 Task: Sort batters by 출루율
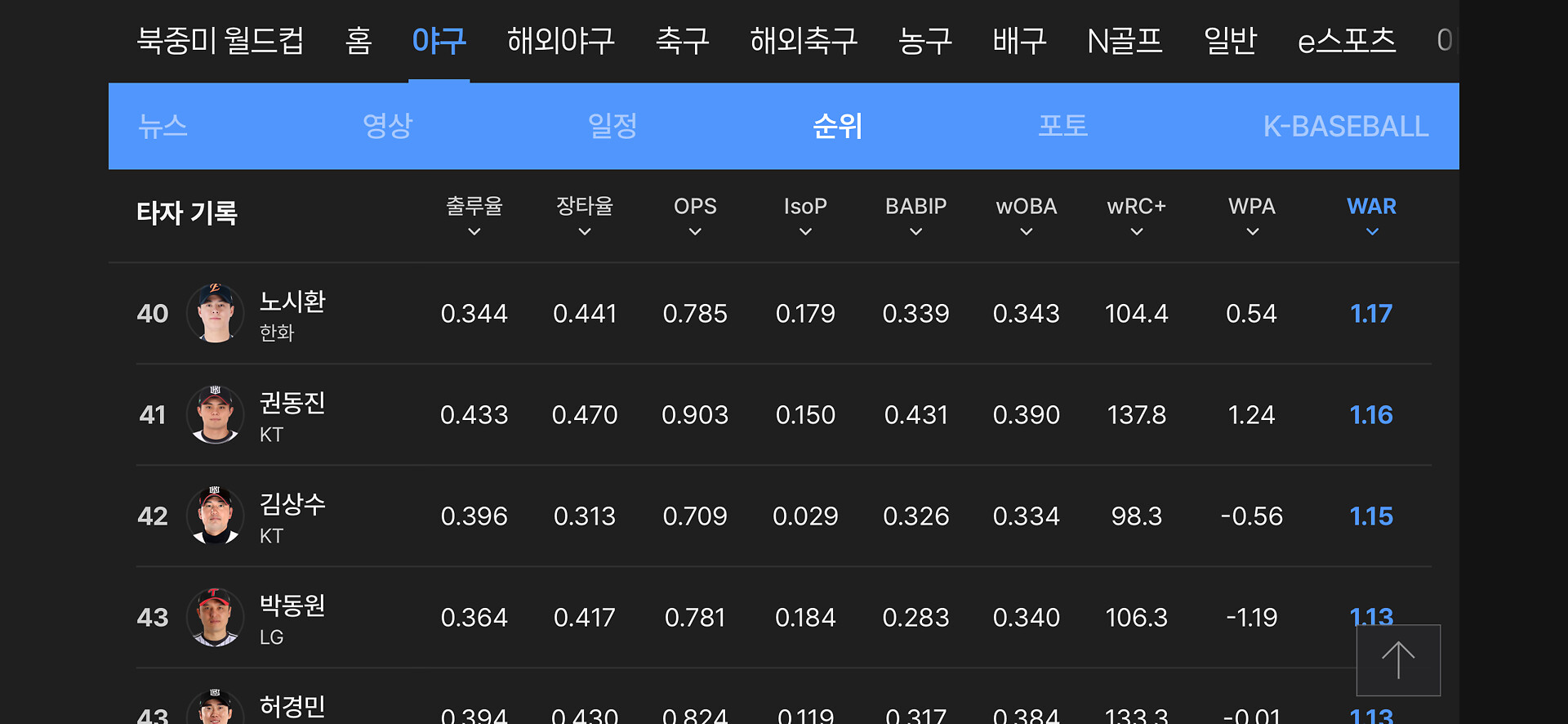474,215
